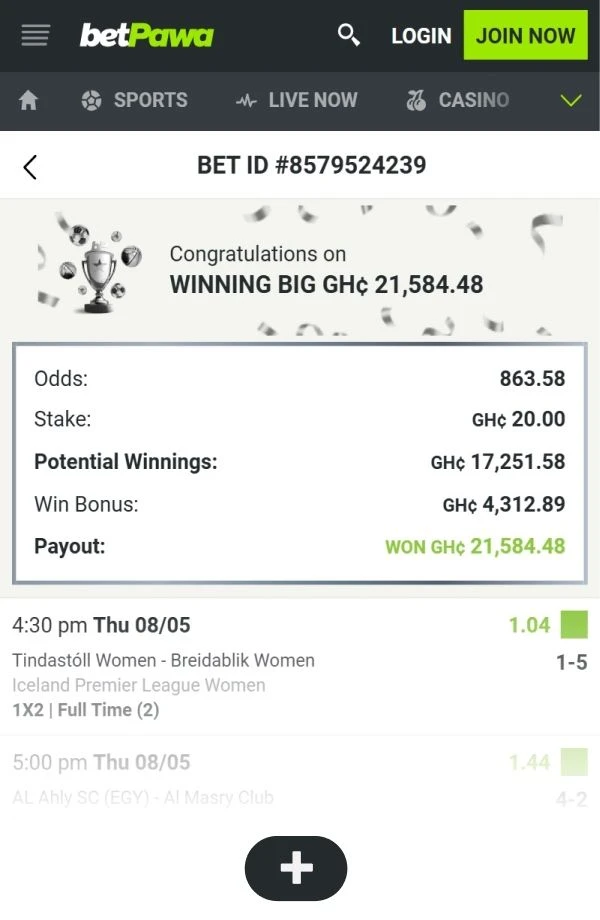Go to the home page icon
This screenshot has width=600, height=920.
(29, 100)
